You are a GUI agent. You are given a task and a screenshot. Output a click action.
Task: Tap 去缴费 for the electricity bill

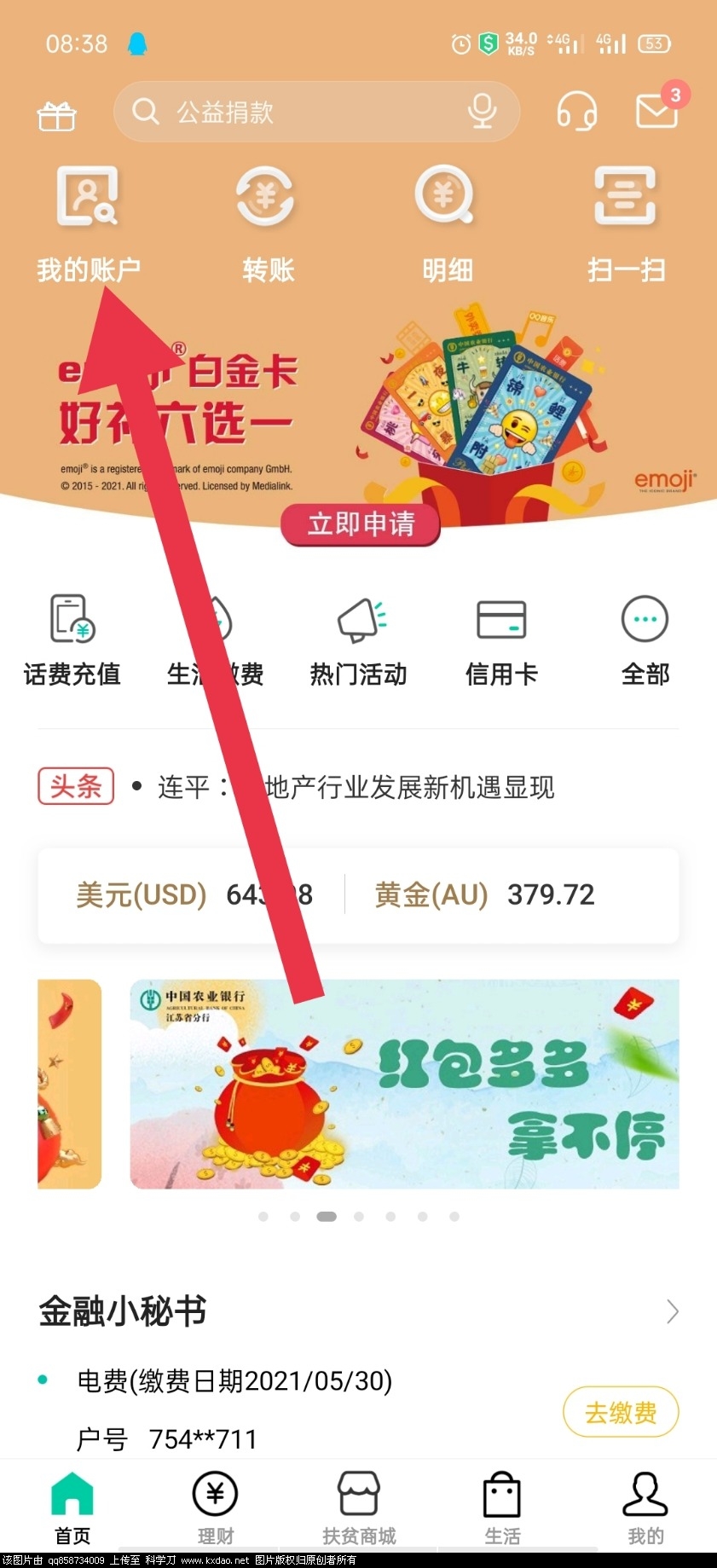(620, 1412)
